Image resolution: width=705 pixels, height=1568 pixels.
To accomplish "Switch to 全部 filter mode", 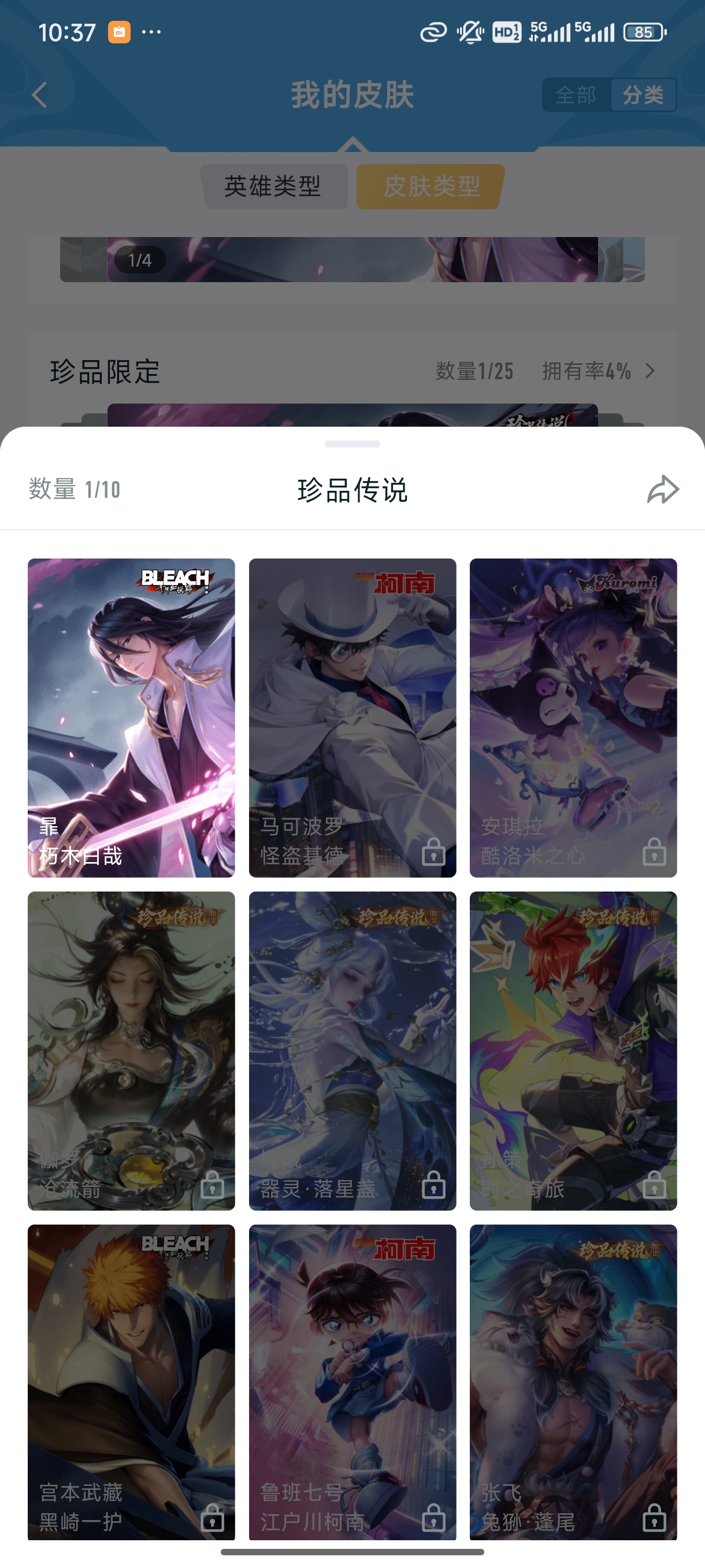I will pos(574,95).
